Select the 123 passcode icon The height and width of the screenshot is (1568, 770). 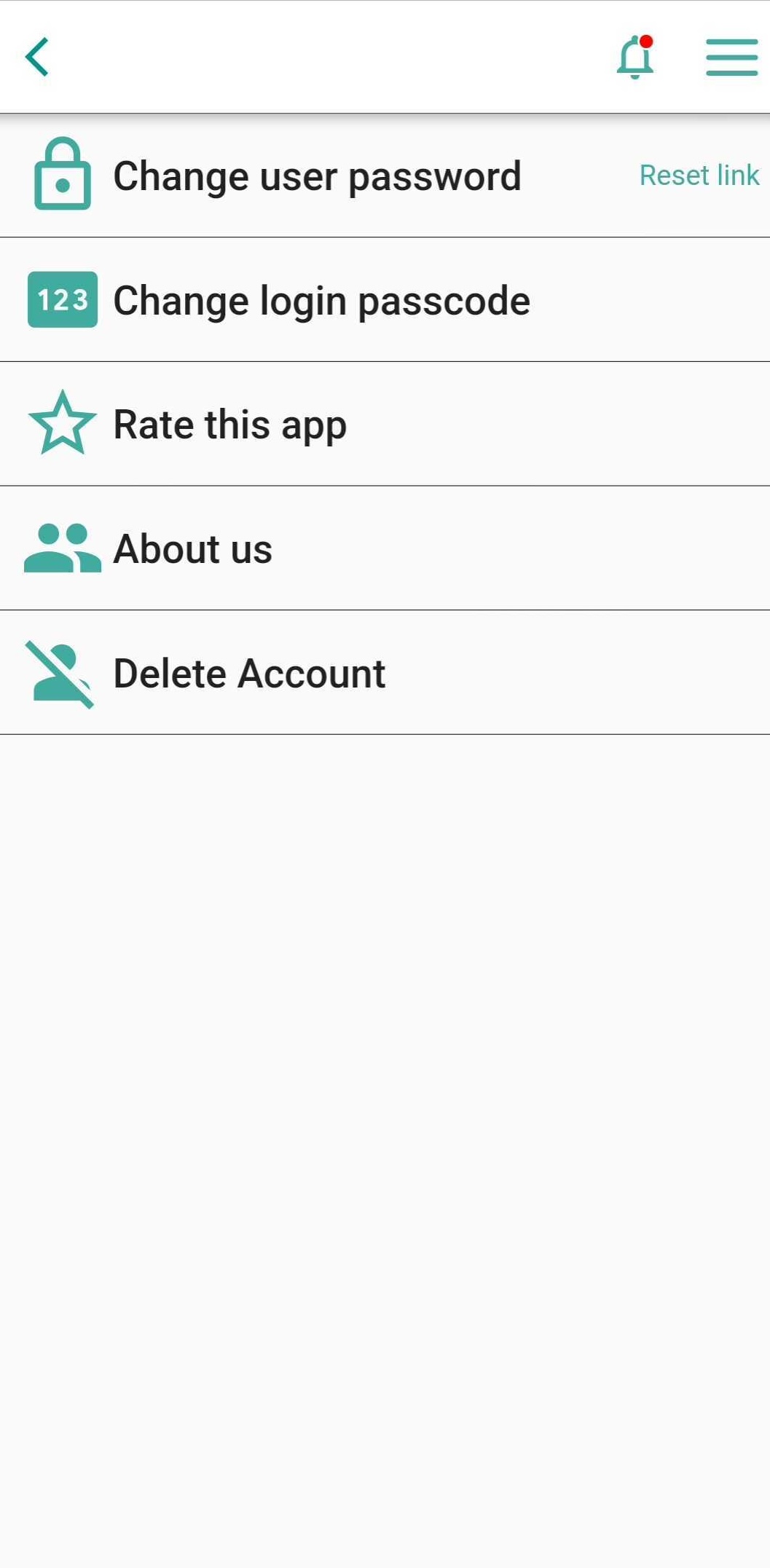(61, 299)
